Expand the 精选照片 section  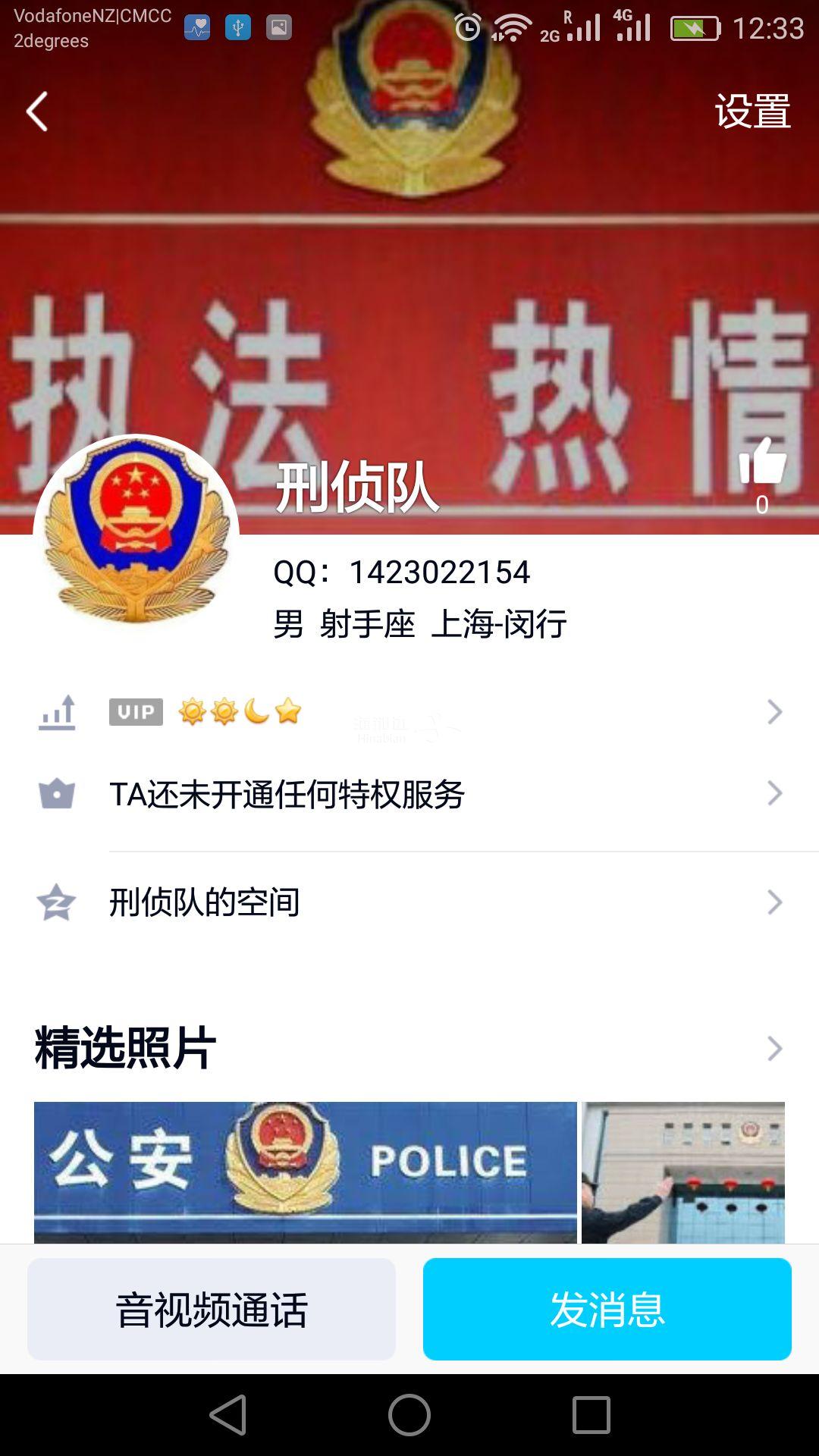coord(773,1048)
